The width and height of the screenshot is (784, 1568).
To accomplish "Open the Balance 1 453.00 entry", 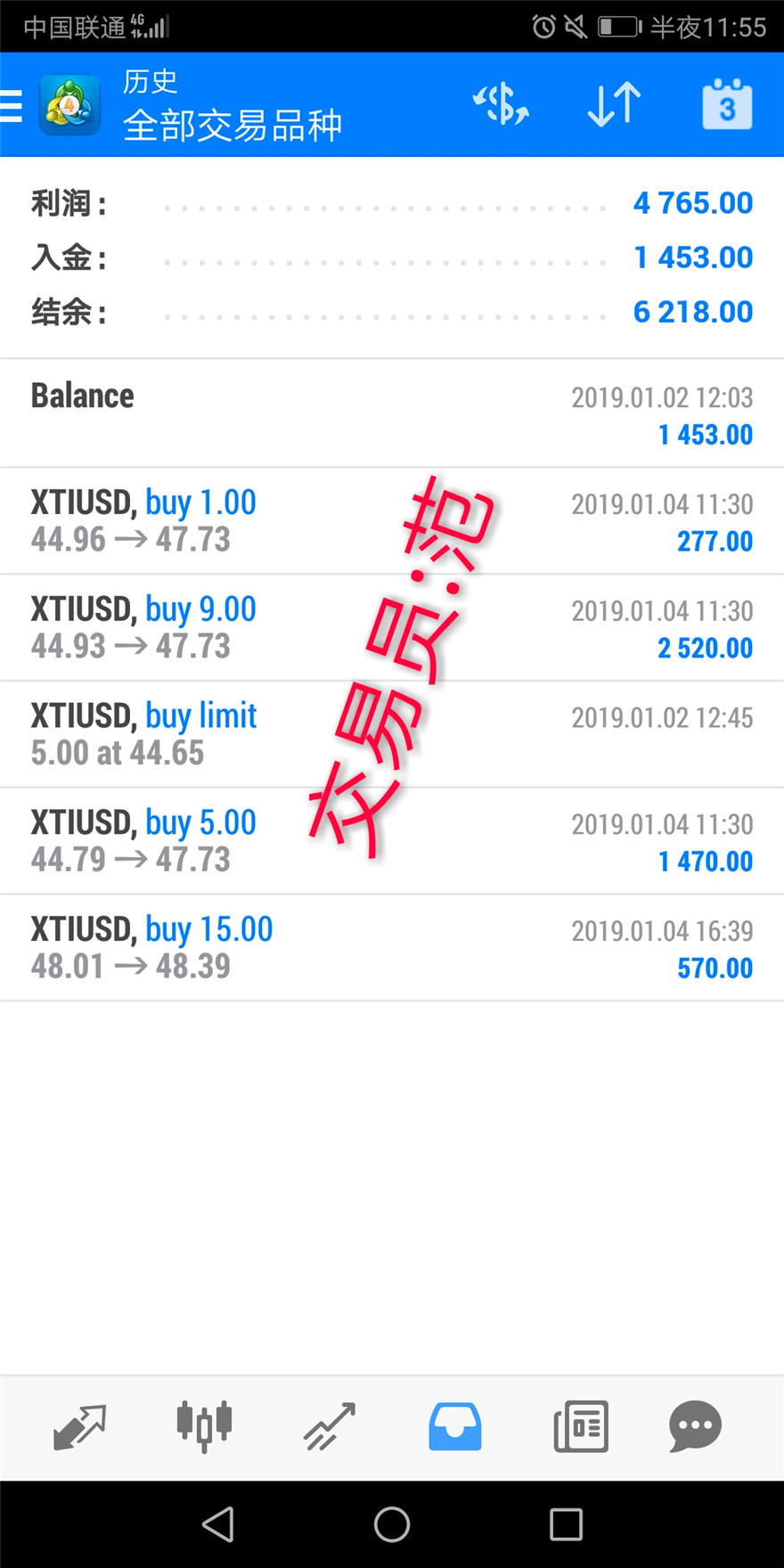I will [x=392, y=414].
